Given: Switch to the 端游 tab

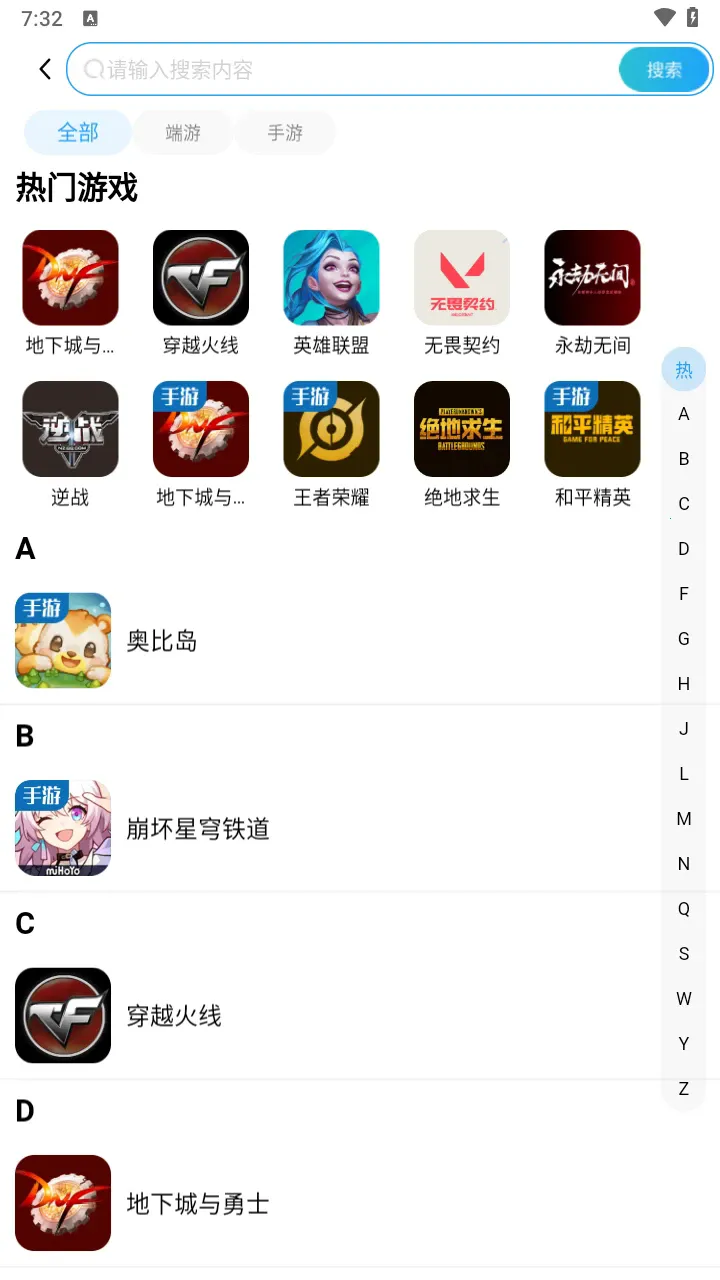Looking at the screenshot, I should point(183,132).
